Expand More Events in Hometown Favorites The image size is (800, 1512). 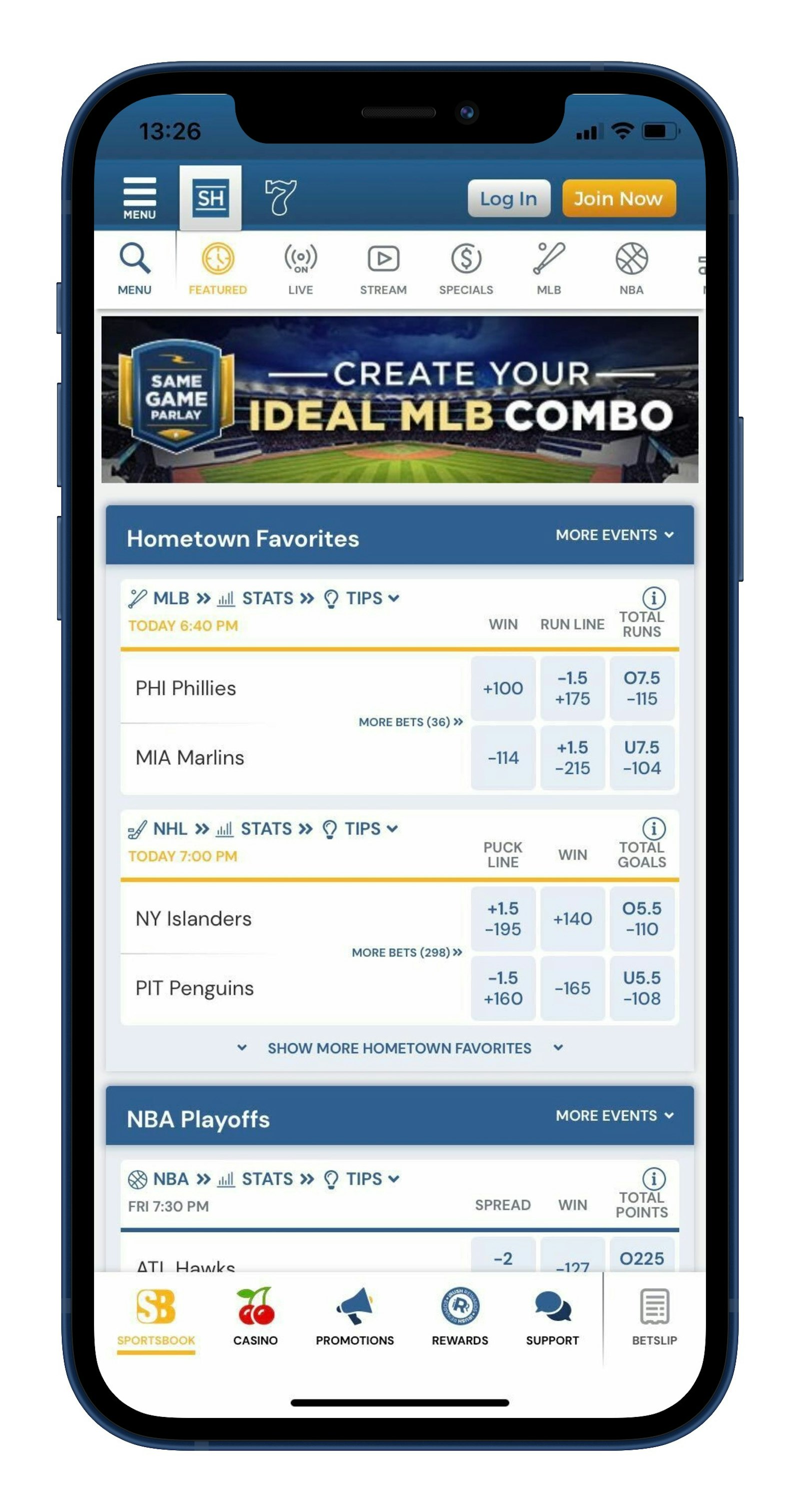[x=614, y=534]
